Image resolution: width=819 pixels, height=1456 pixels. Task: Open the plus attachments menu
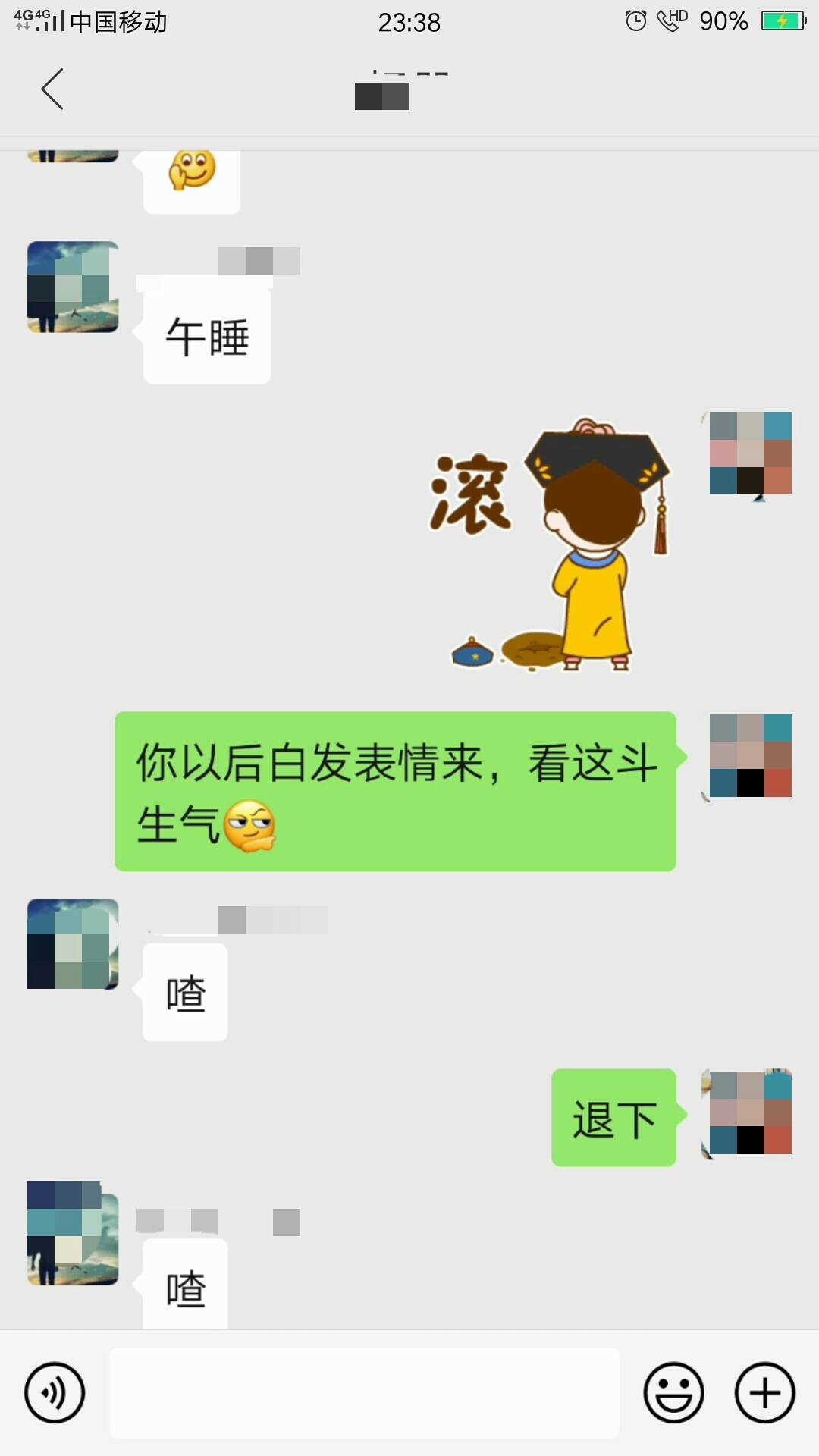click(x=764, y=1392)
